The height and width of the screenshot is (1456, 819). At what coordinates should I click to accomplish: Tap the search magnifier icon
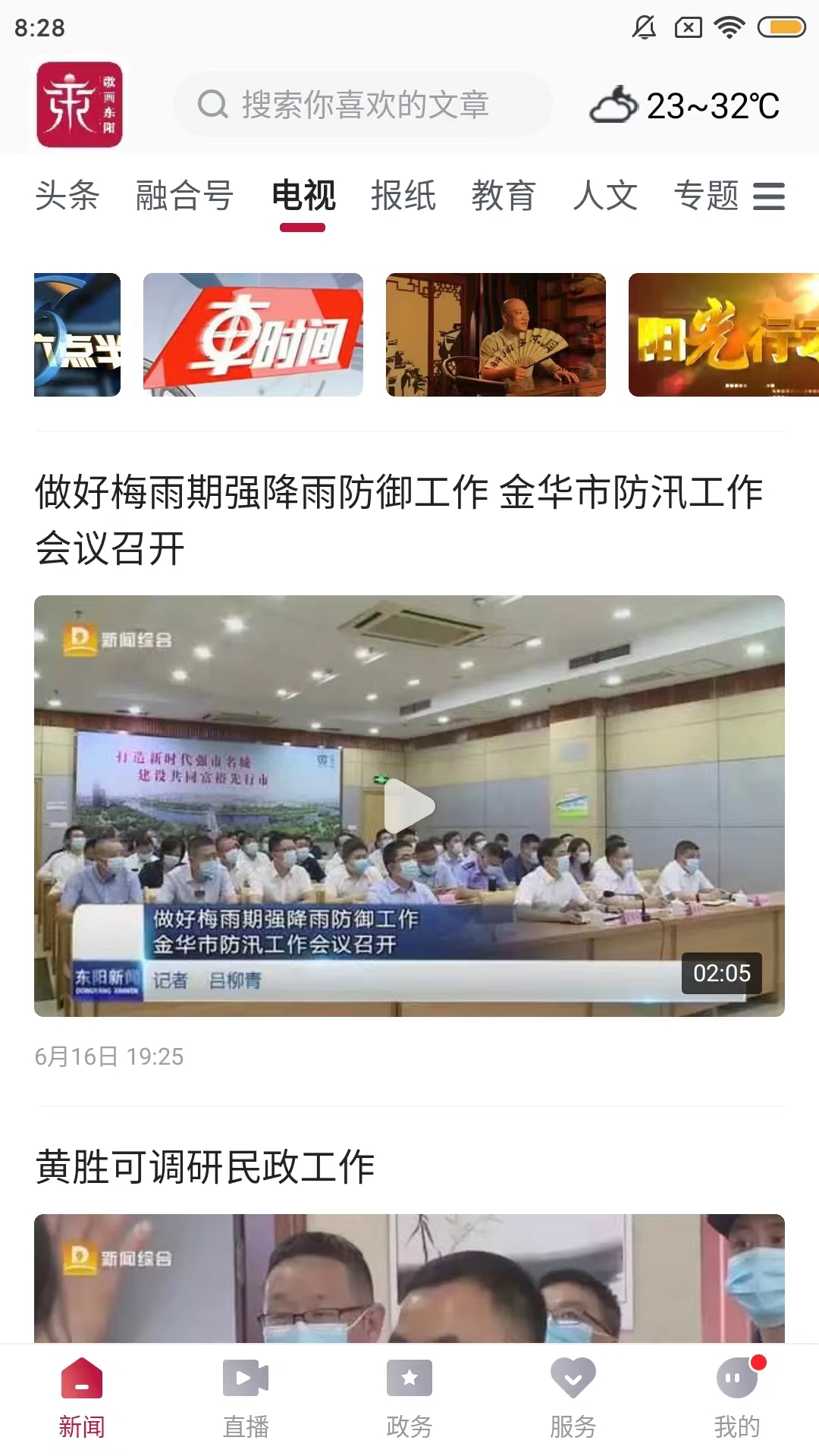tap(213, 104)
